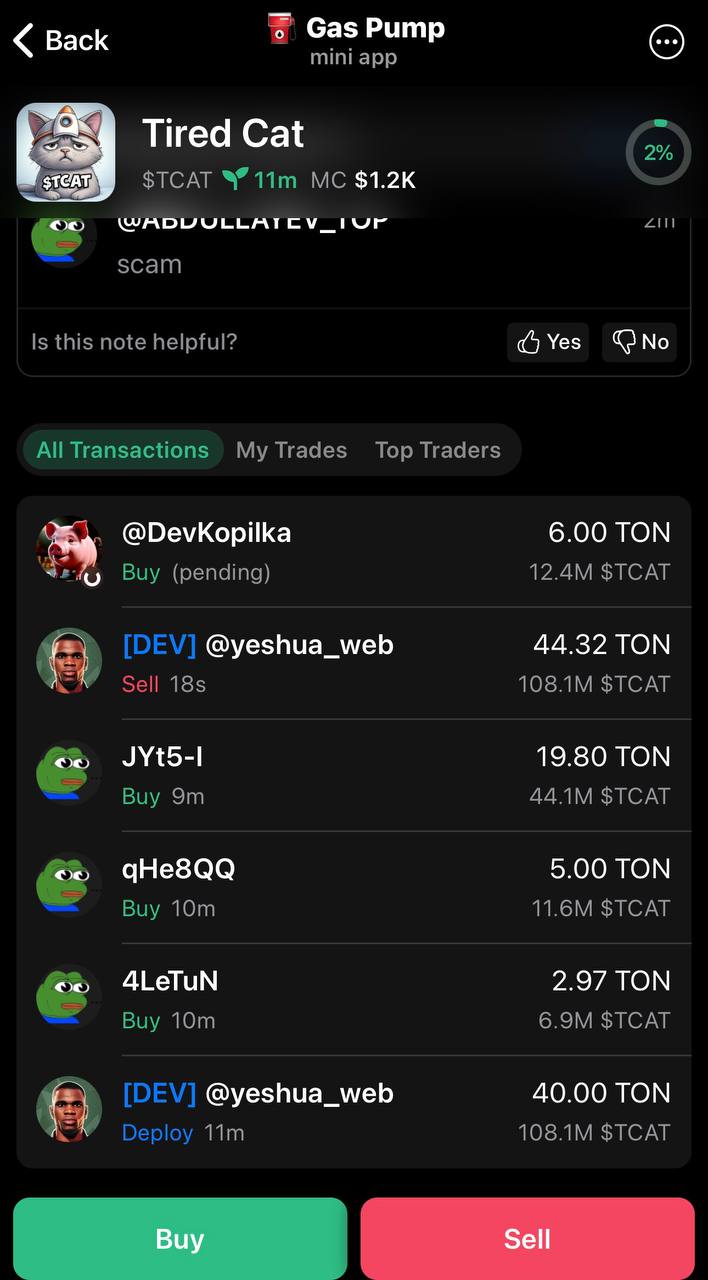
Task: View qHe8QQ's 5.00 TON buy
Action: point(354,887)
